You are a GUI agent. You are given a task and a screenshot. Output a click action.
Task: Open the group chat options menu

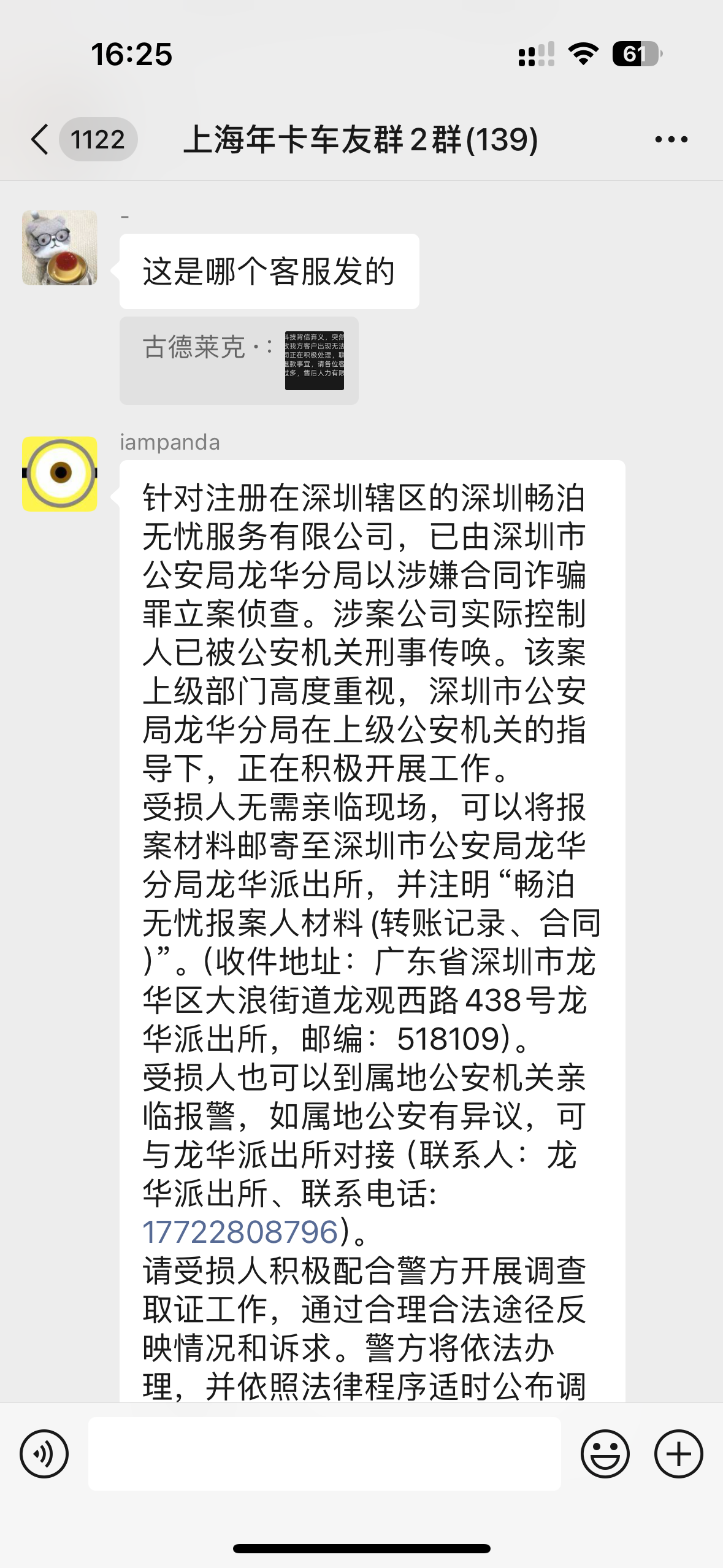click(x=671, y=140)
